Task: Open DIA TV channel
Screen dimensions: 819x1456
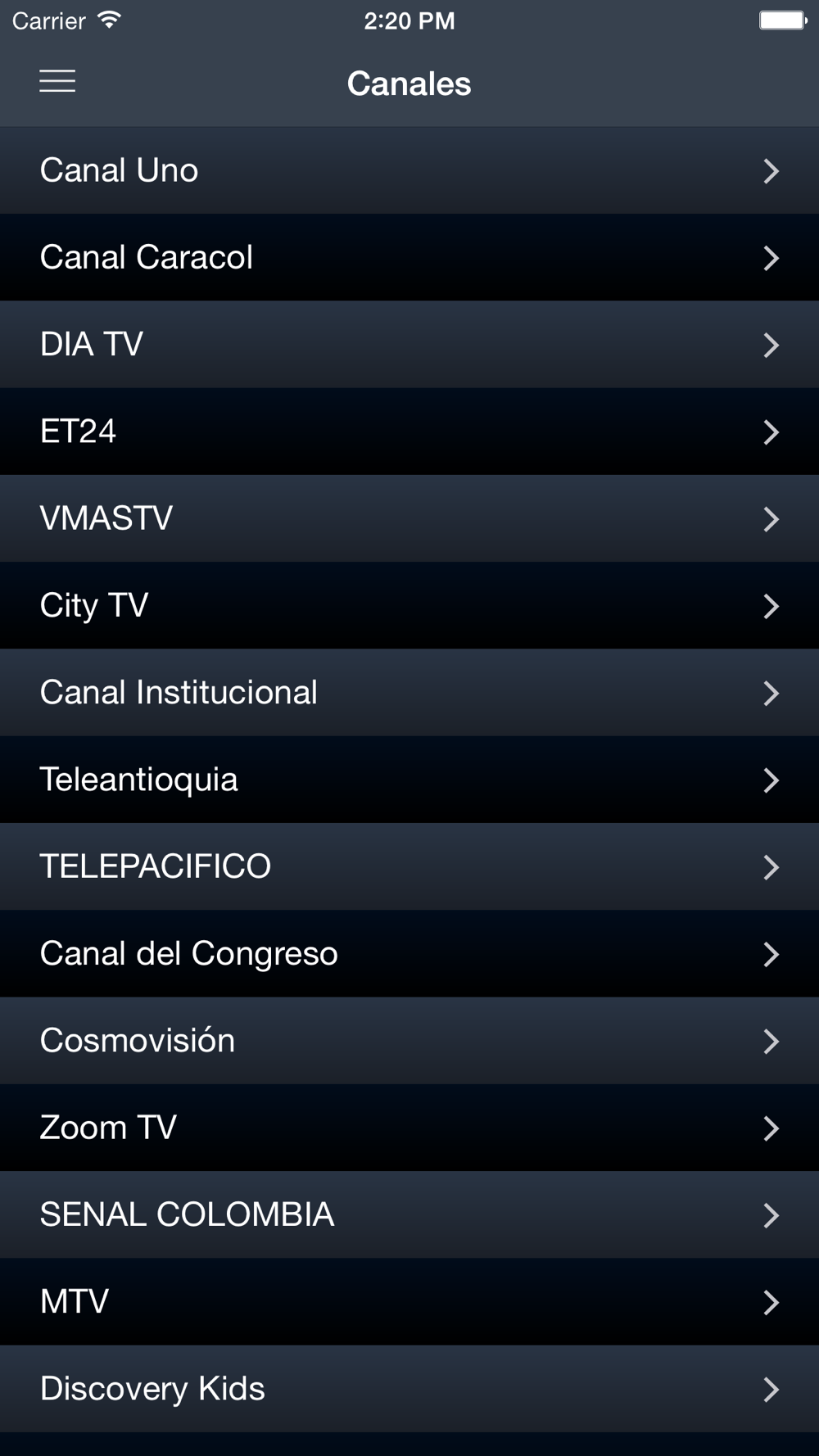Action: coord(409,345)
